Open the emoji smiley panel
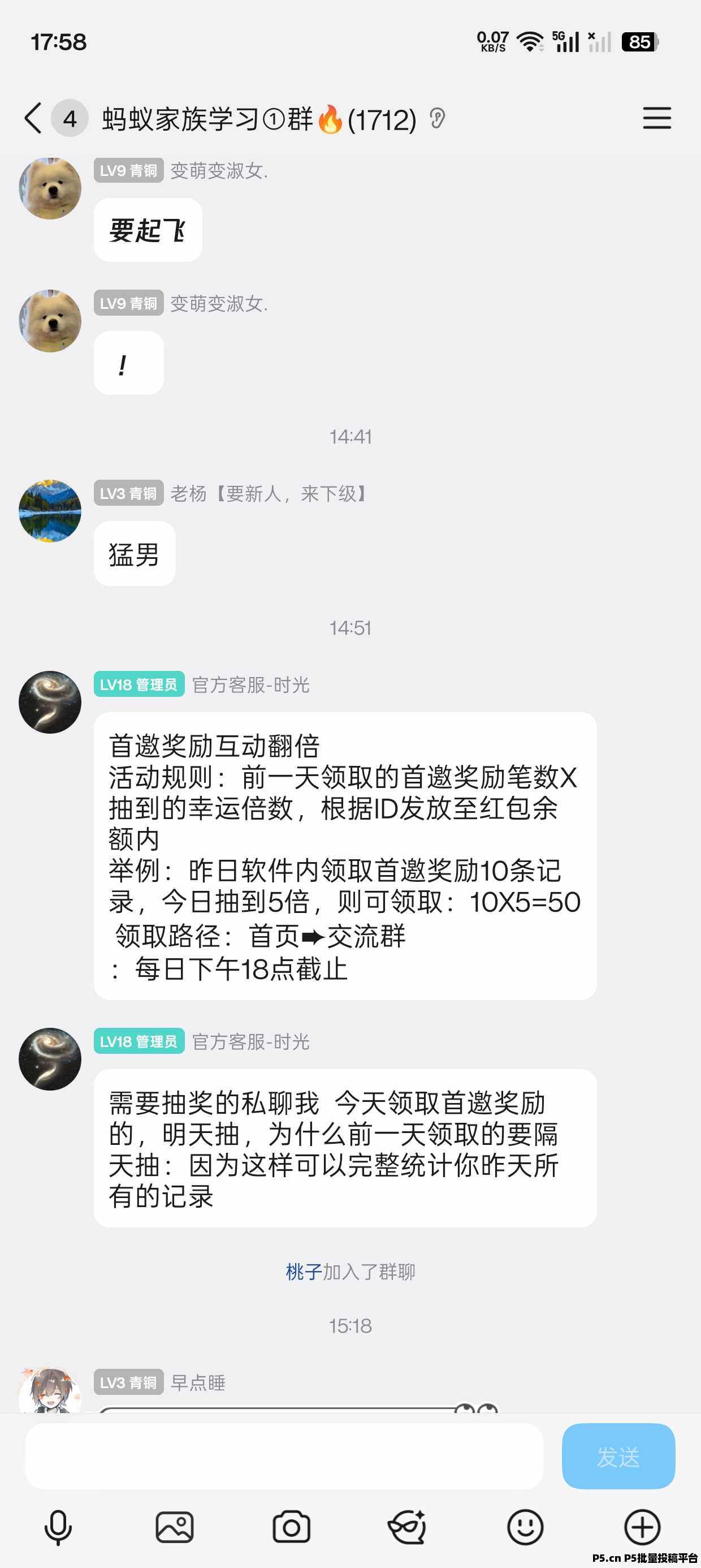This screenshot has width=701, height=1568. [x=525, y=1527]
